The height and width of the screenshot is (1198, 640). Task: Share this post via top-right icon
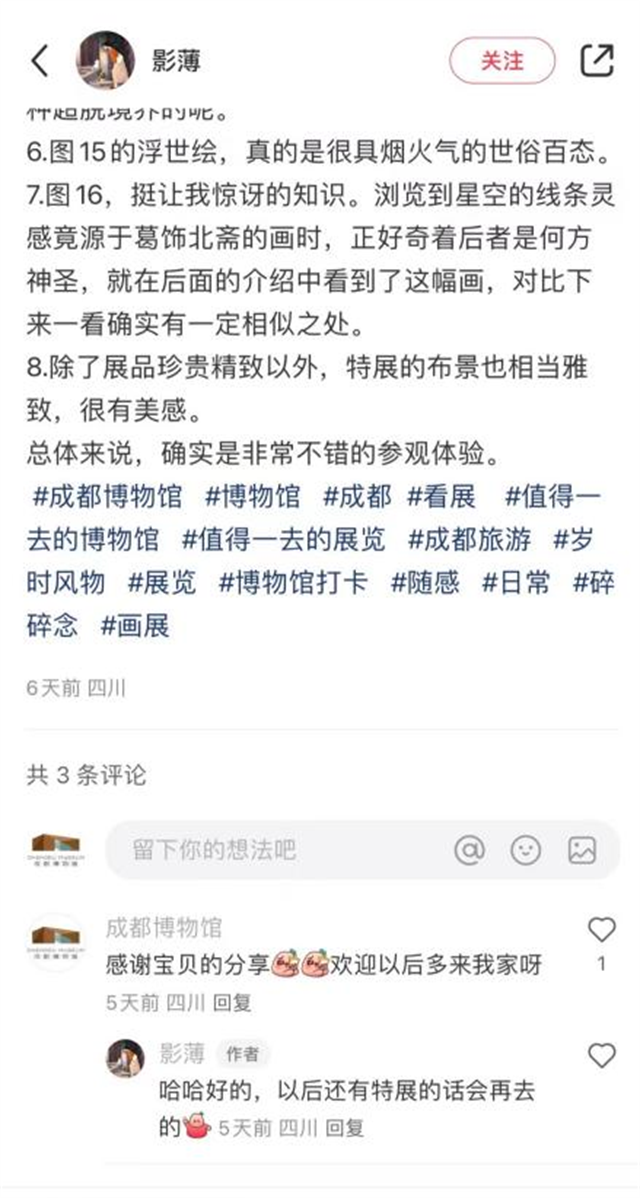pos(596,61)
